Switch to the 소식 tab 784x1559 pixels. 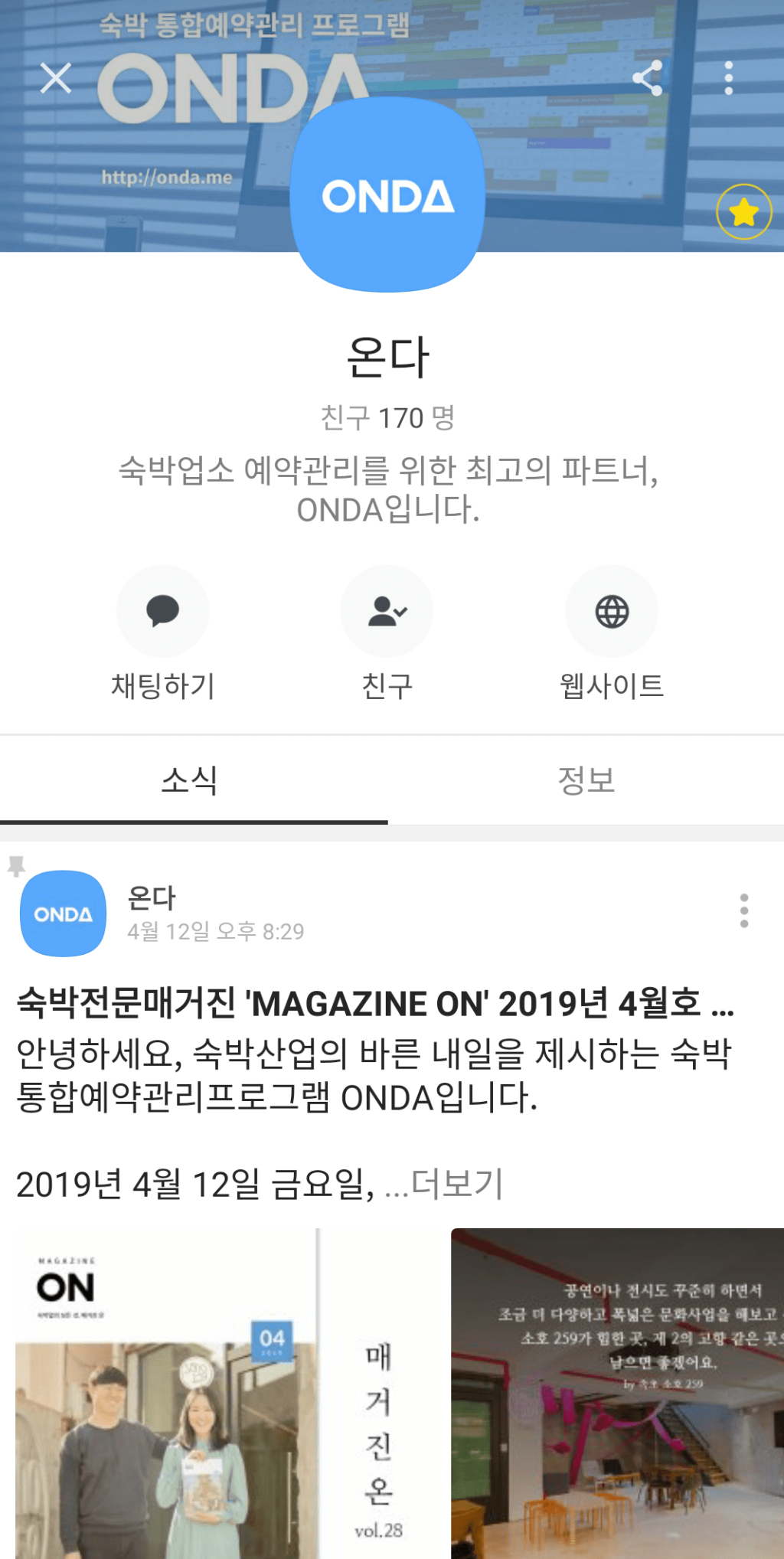pos(190,780)
